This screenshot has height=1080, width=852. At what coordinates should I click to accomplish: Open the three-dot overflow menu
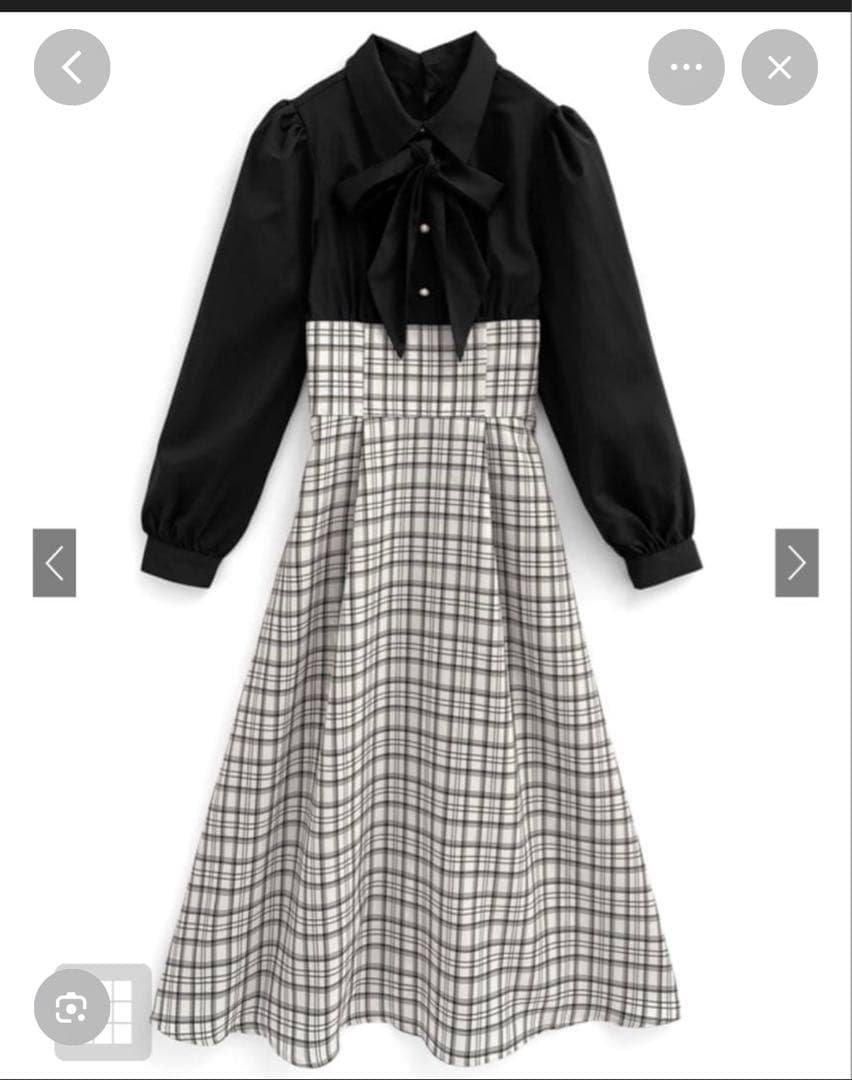click(x=686, y=68)
